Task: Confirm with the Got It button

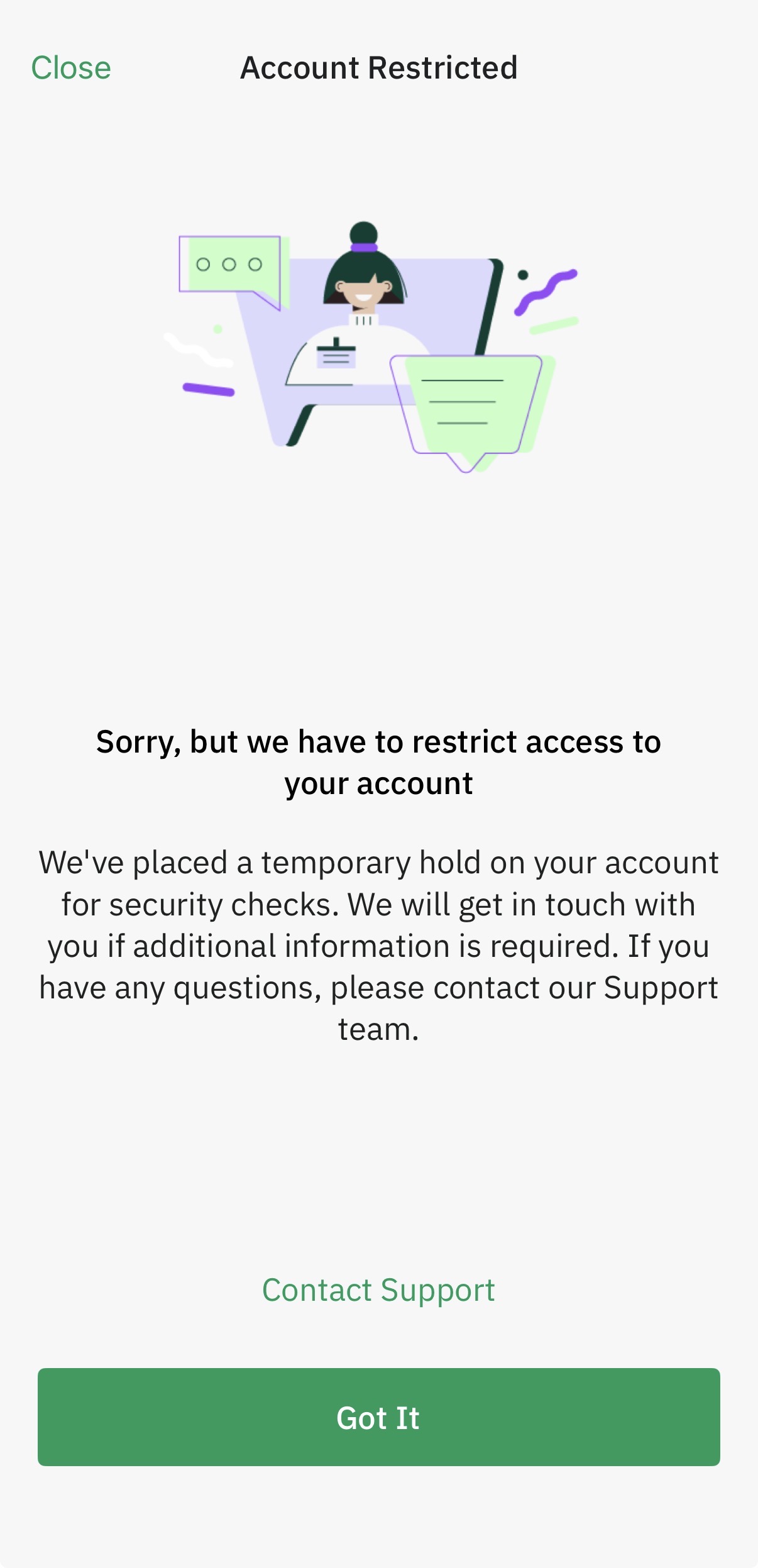Action: (378, 1418)
